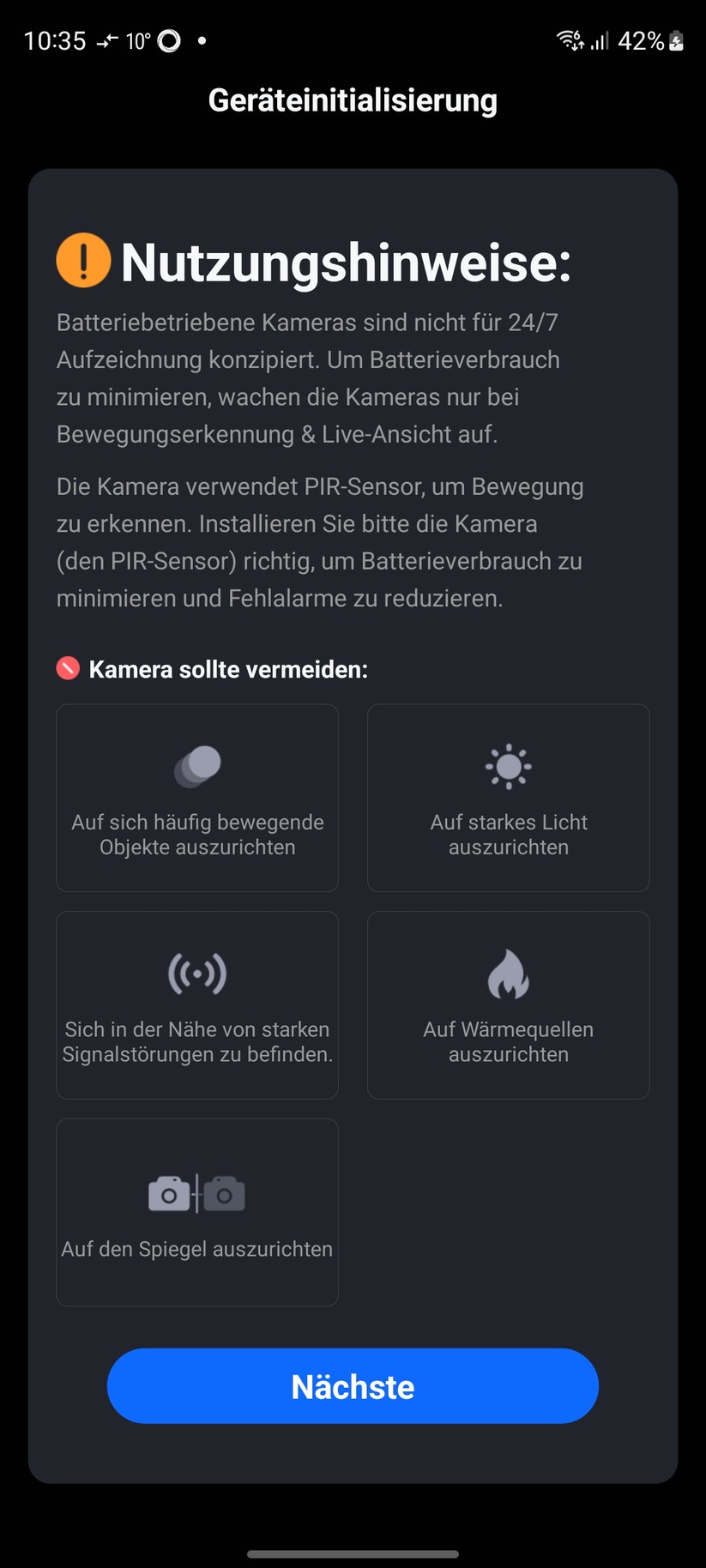This screenshot has height=1568, width=706.
Task: Click the 'Auf Wärmequellen auszurichten' tile
Action: 508,1004
